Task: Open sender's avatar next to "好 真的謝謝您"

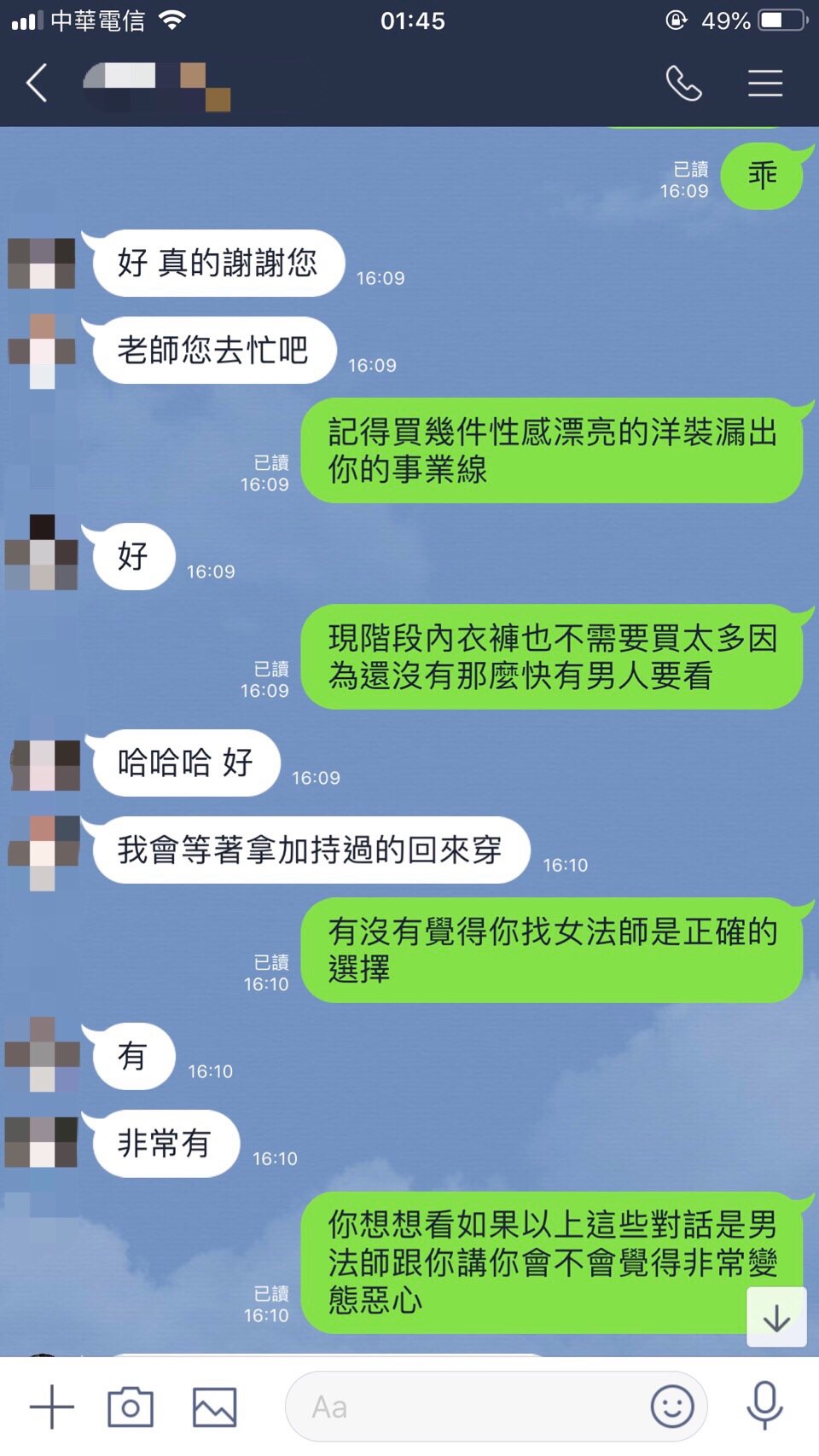Action: tap(42, 263)
